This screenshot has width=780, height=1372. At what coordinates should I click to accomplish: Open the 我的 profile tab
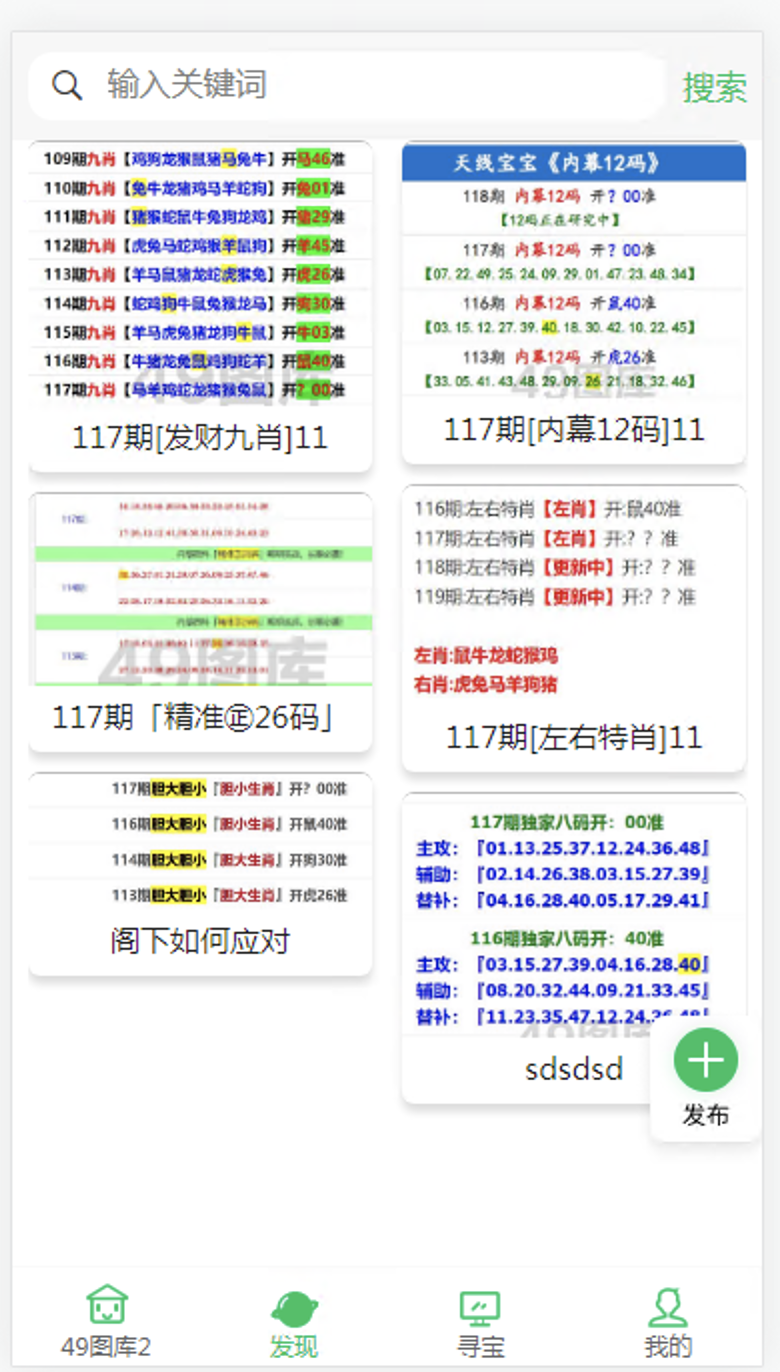click(667, 1321)
